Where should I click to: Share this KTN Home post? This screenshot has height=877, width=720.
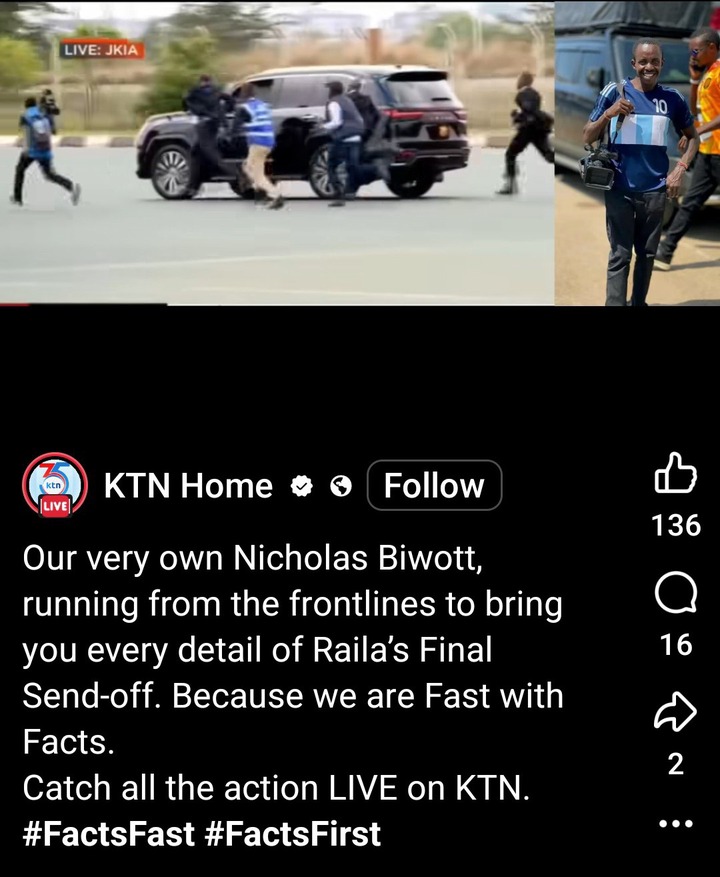tap(675, 713)
